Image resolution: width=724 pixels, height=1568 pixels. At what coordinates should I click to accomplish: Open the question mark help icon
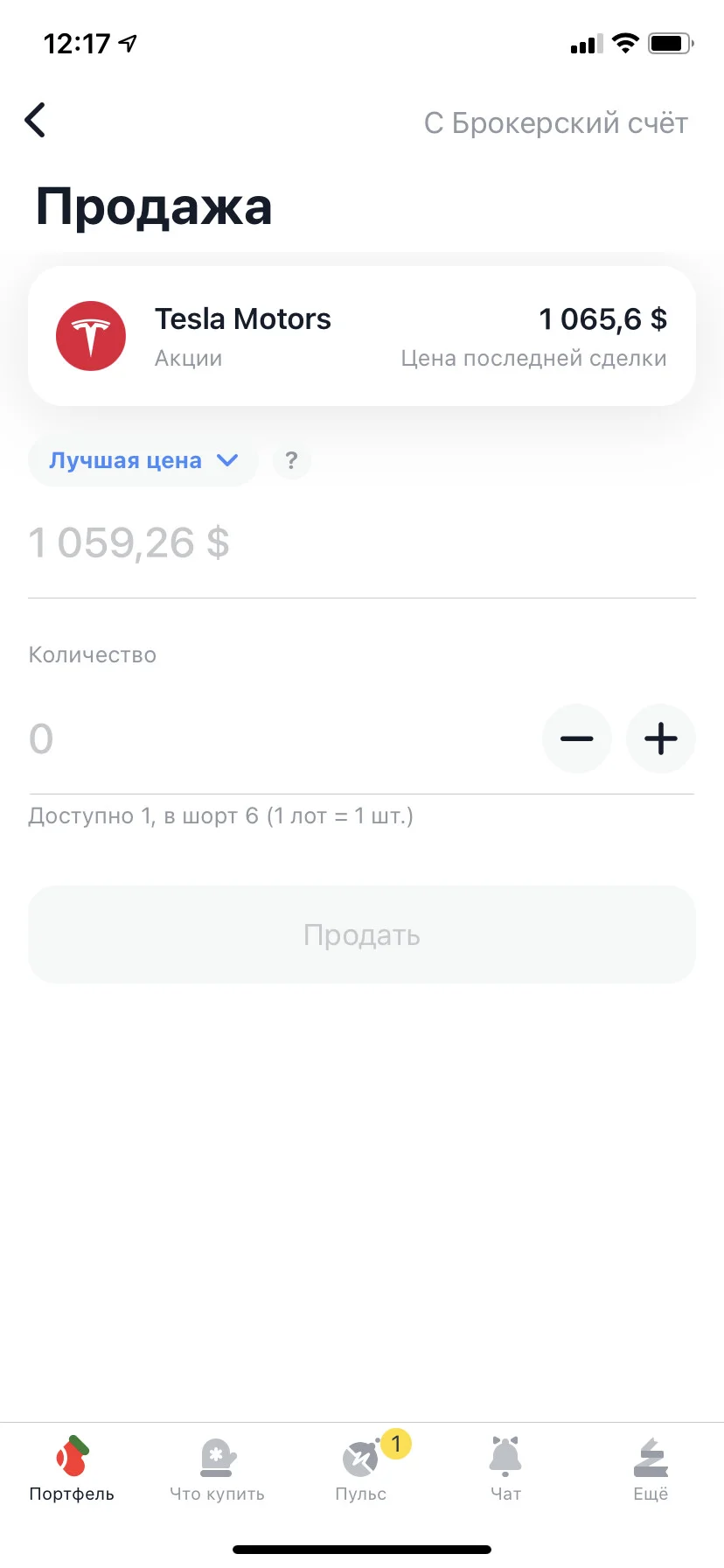292,460
